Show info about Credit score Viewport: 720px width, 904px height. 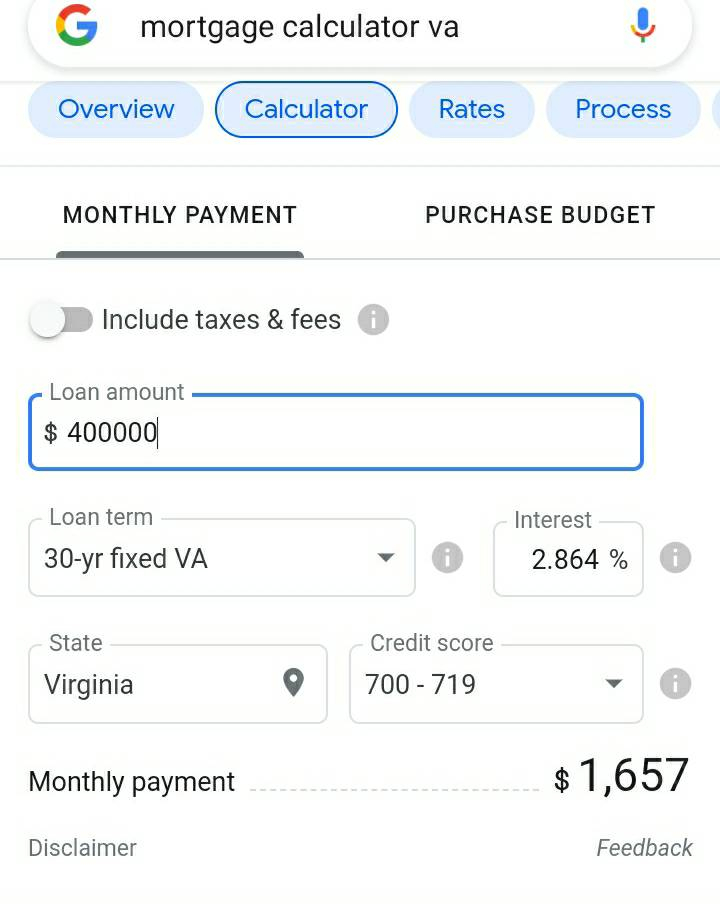pos(676,684)
